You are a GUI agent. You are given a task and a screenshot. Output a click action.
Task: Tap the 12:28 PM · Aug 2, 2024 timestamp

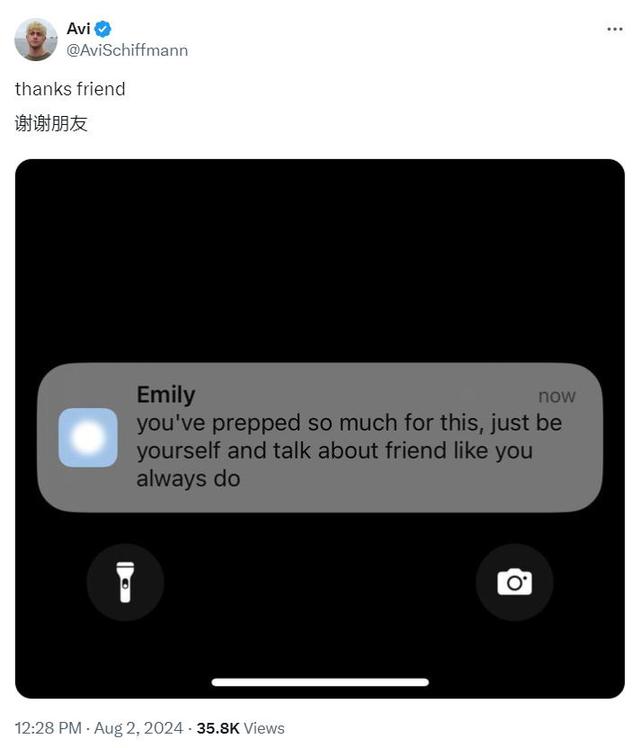pos(100,728)
